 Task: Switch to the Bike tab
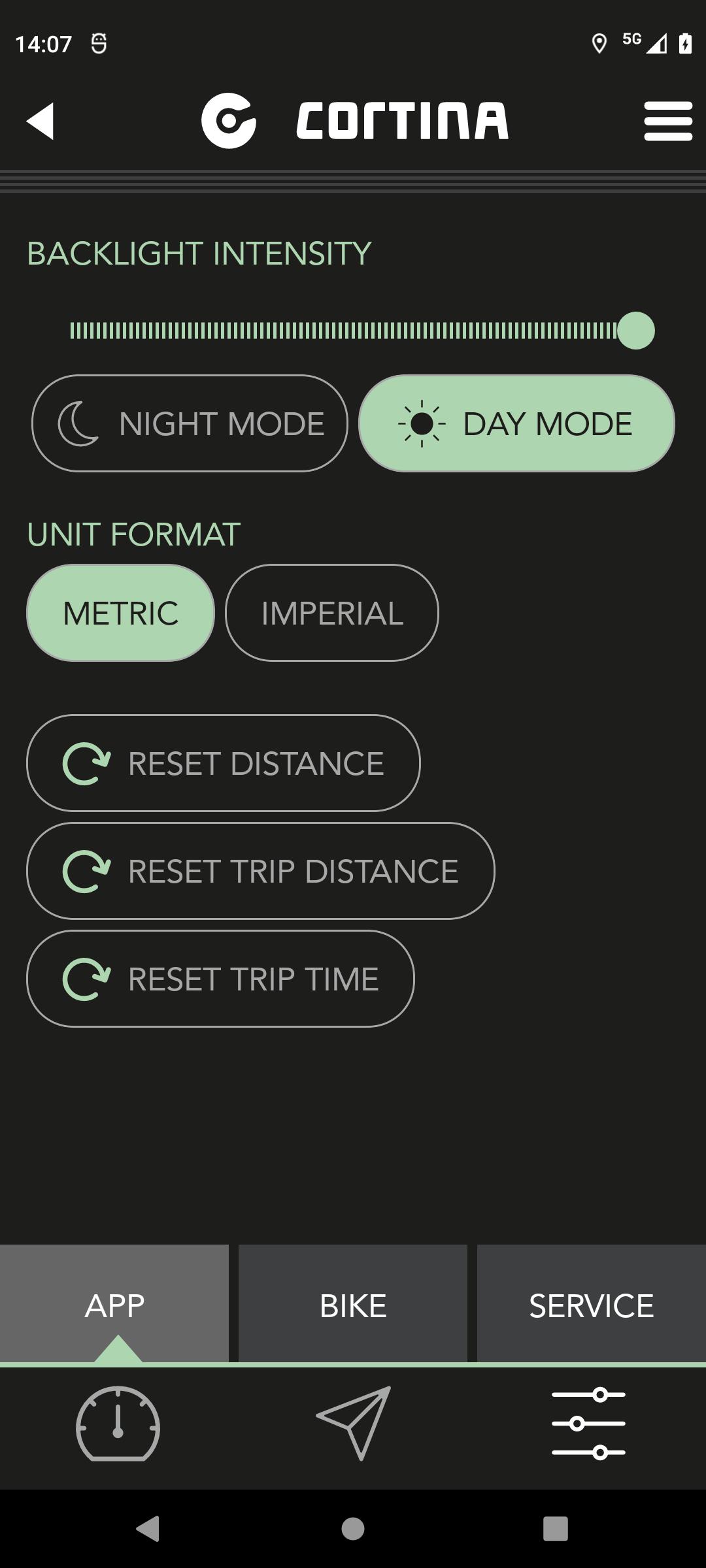tap(353, 1304)
